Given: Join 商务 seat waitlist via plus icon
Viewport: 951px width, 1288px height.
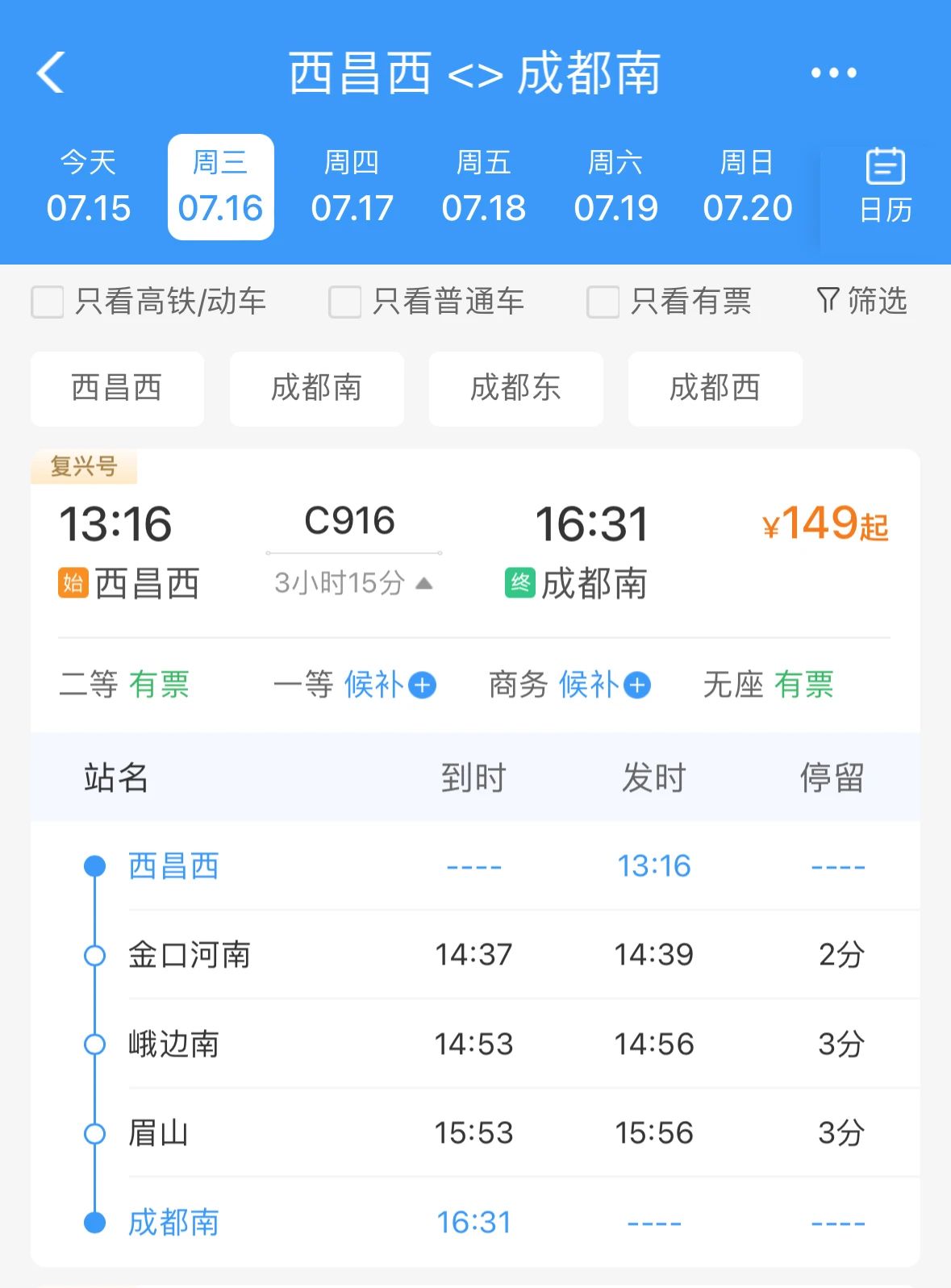Looking at the screenshot, I should 637,686.
